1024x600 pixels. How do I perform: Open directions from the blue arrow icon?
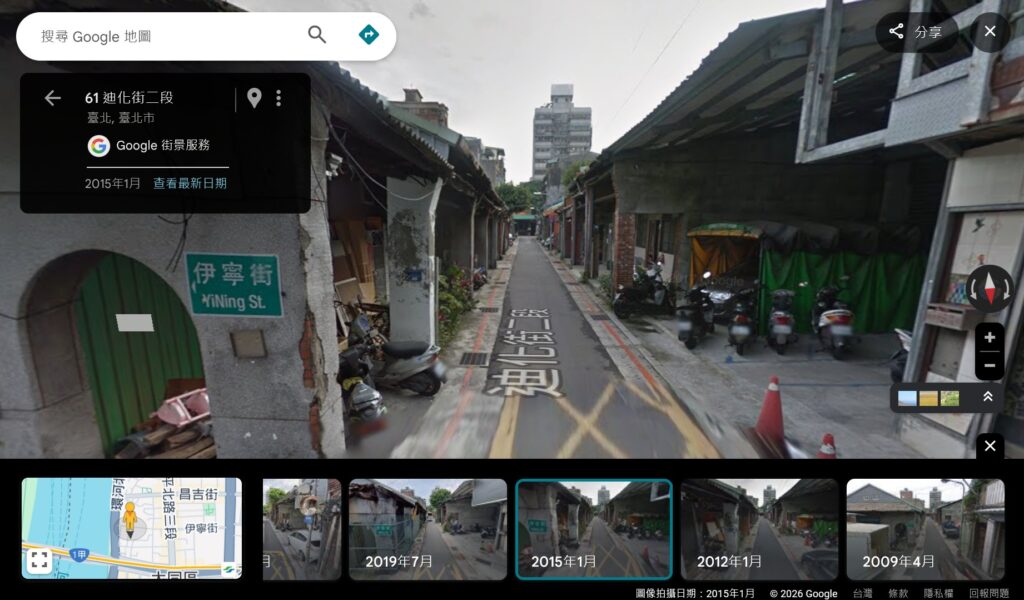(x=369, y=35)
